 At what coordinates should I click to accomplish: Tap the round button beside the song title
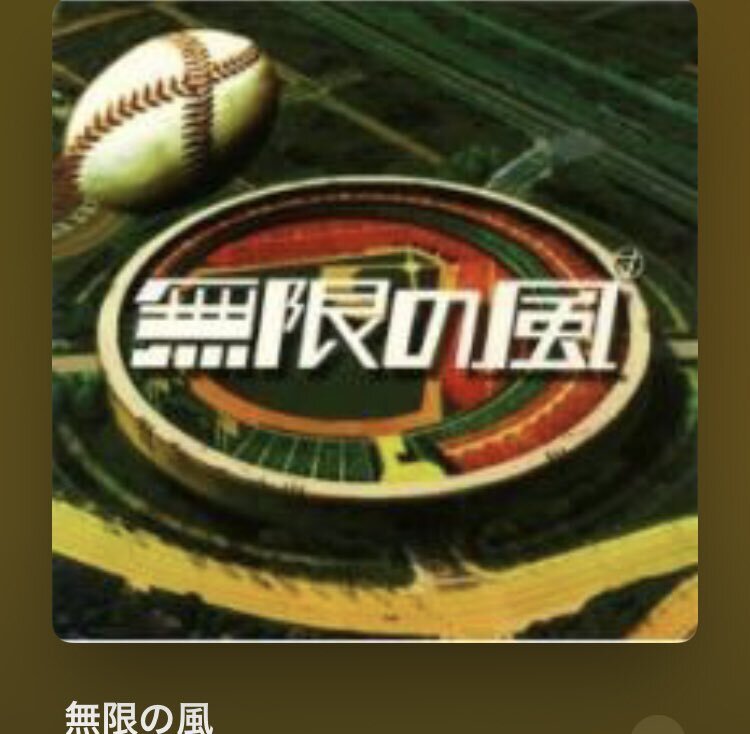(659, 726)
